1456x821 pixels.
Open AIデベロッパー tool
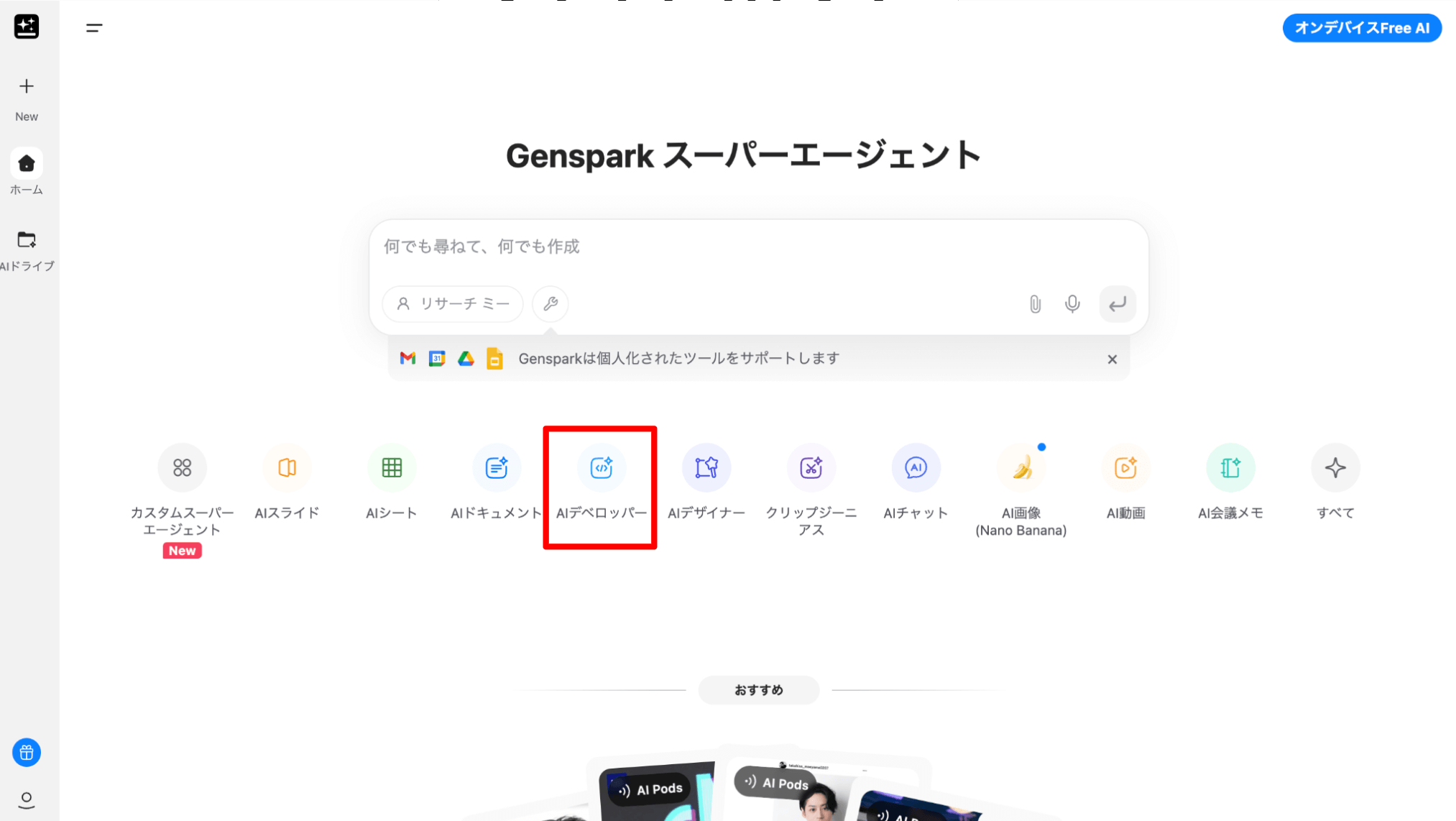pos(602,468)
